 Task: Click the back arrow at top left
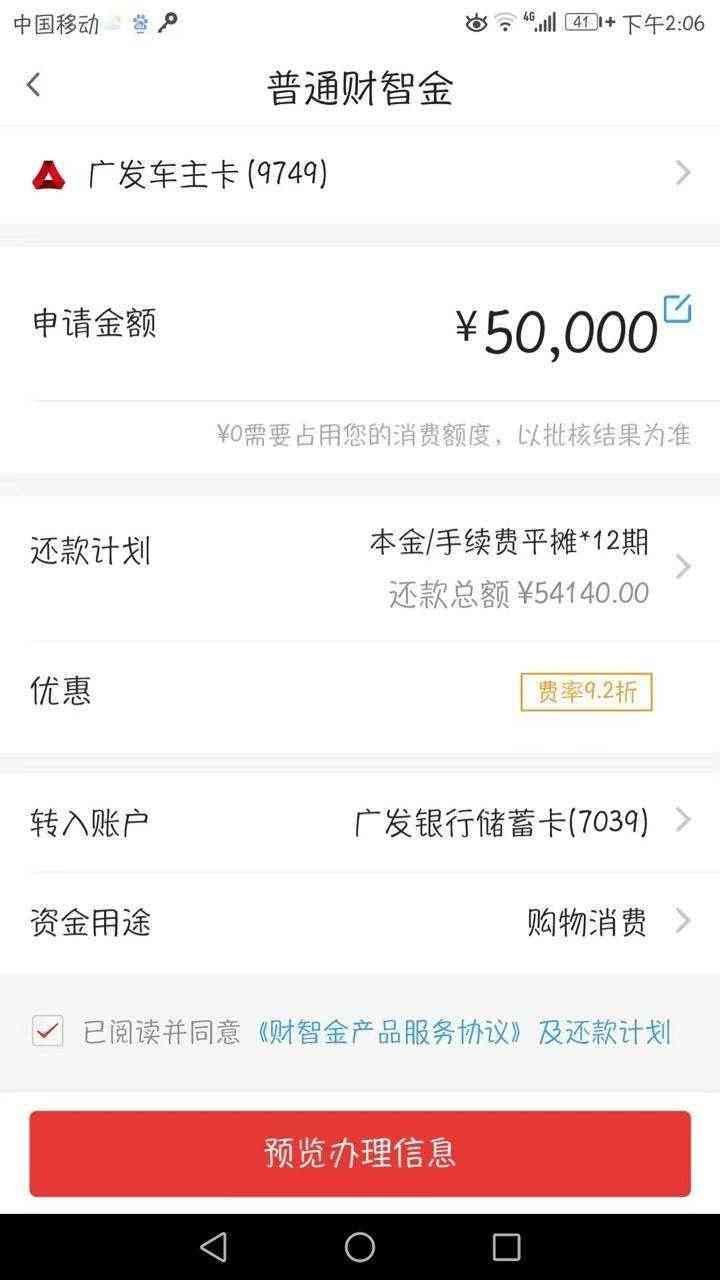pyautogui.click(x=33, y=85)
